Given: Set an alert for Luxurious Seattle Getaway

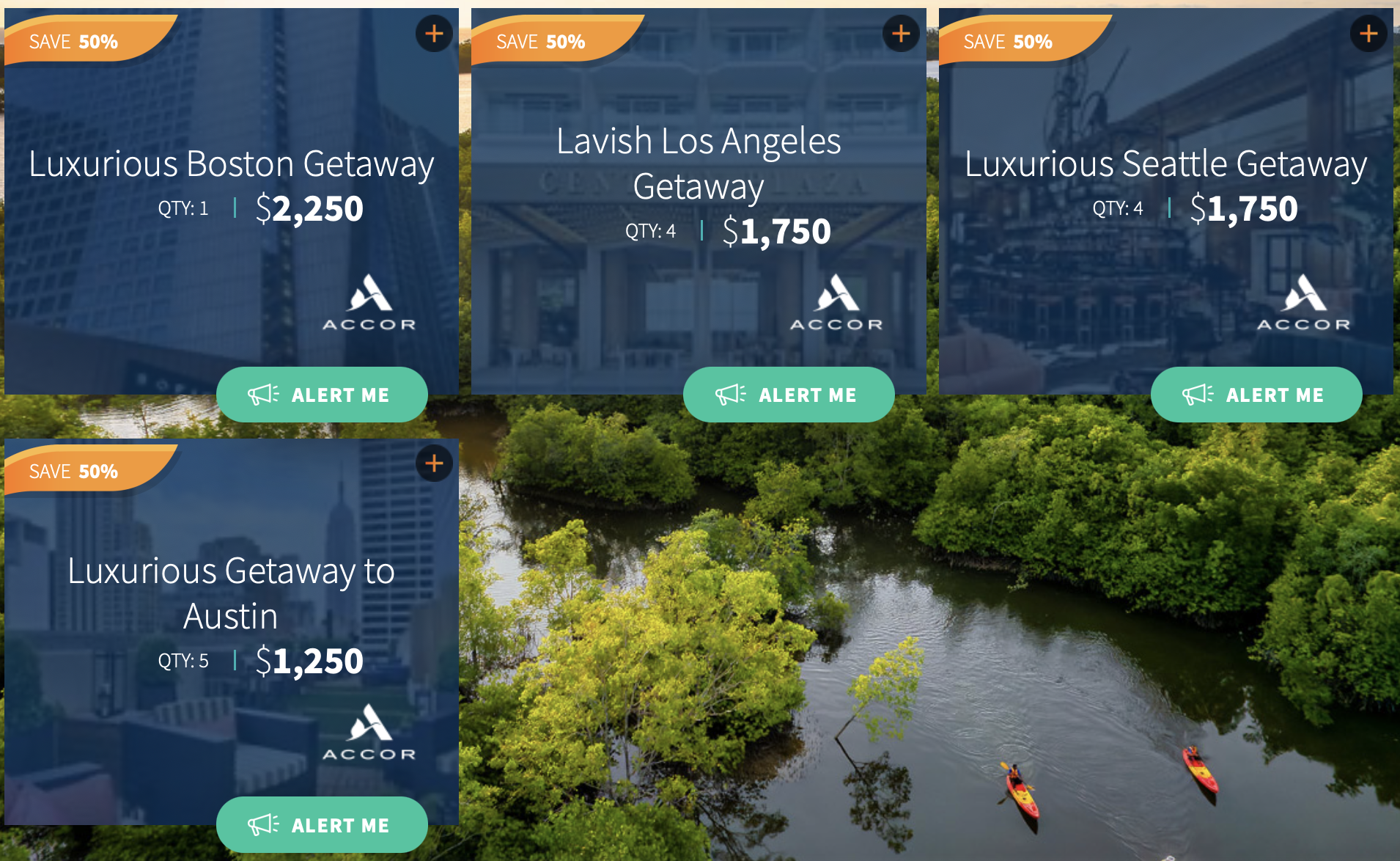Looking at the screenshot, I should tap(1256, 395).
